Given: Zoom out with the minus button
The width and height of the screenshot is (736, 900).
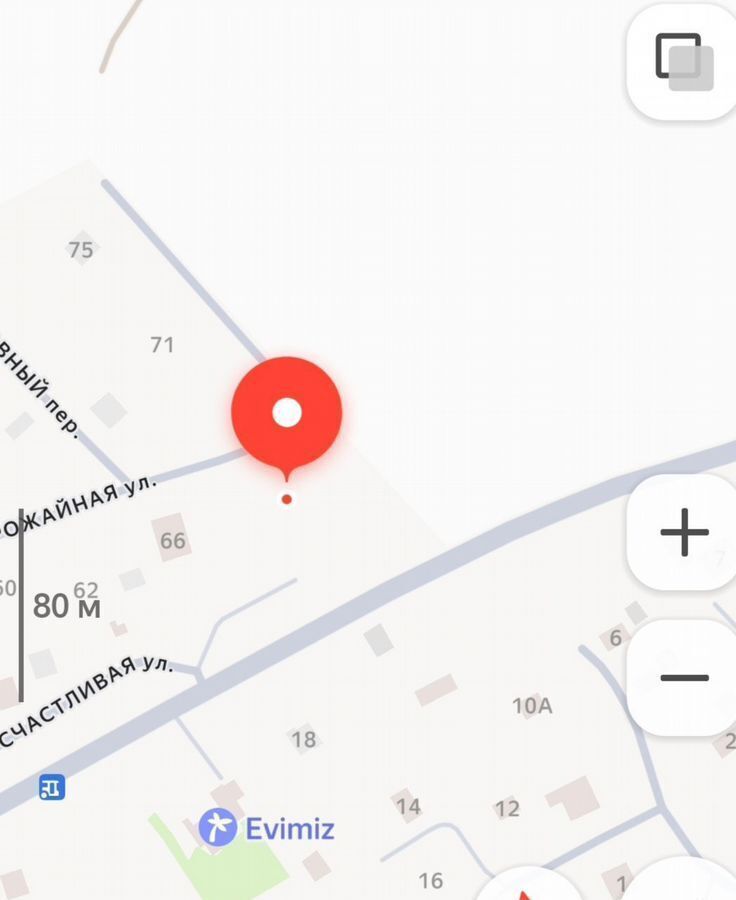Looking at the screenshot, I should (684, 677).
